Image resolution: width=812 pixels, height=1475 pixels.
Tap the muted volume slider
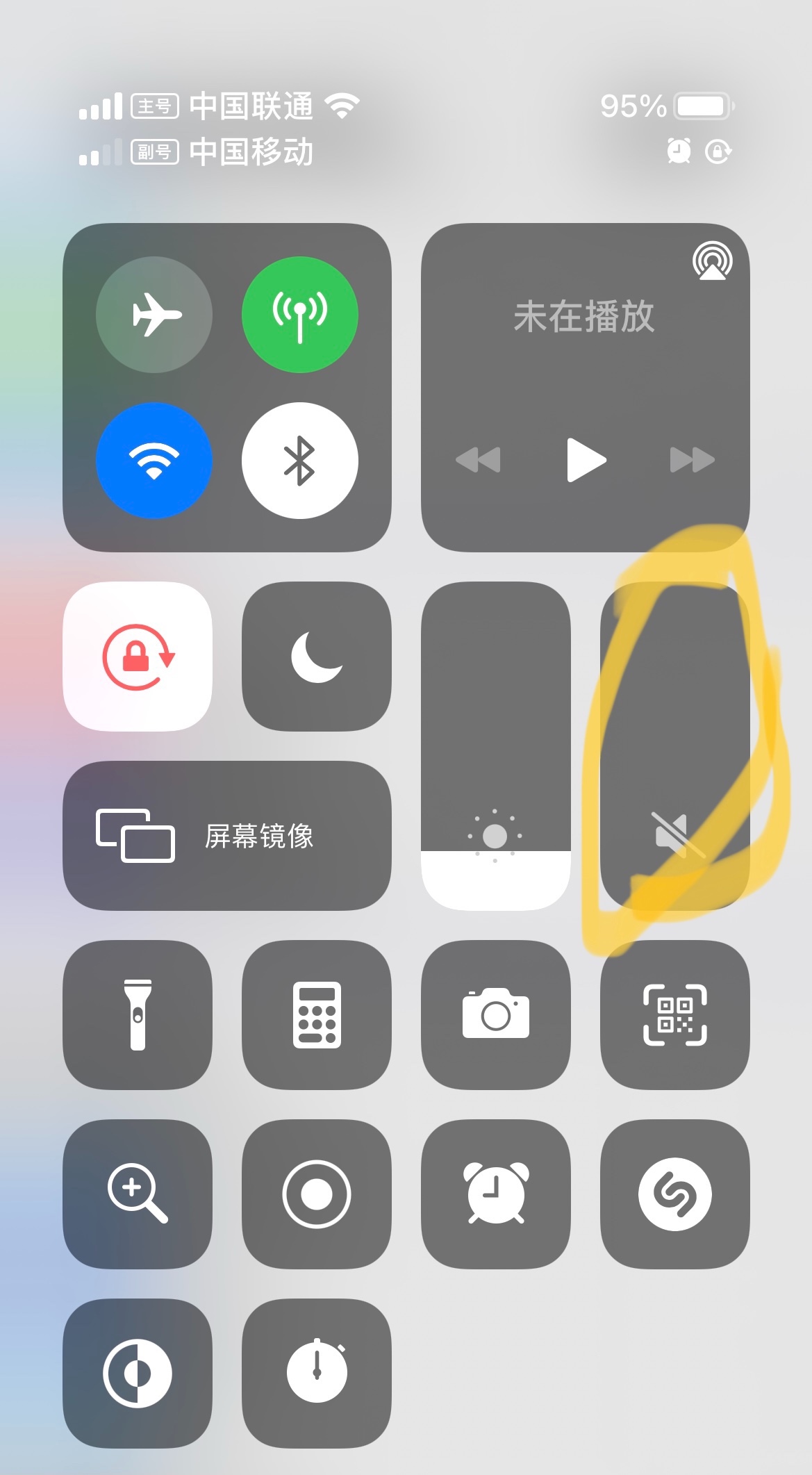[674, 745]
